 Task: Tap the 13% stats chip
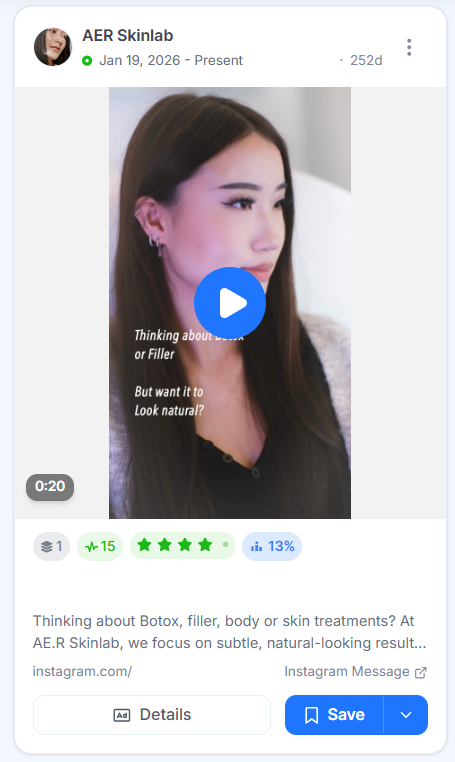tap(272, 546)
